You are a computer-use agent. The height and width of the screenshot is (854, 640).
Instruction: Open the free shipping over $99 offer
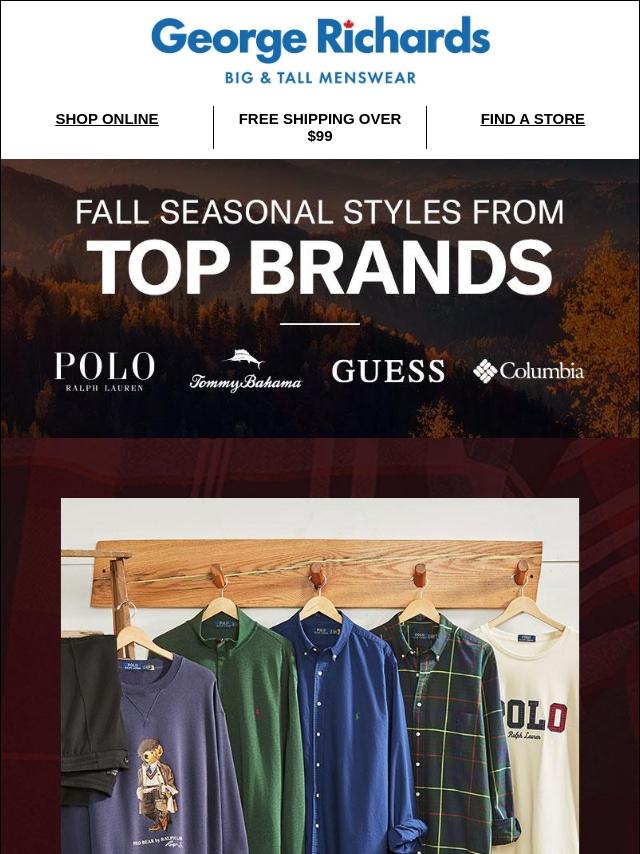coord(320,127)
